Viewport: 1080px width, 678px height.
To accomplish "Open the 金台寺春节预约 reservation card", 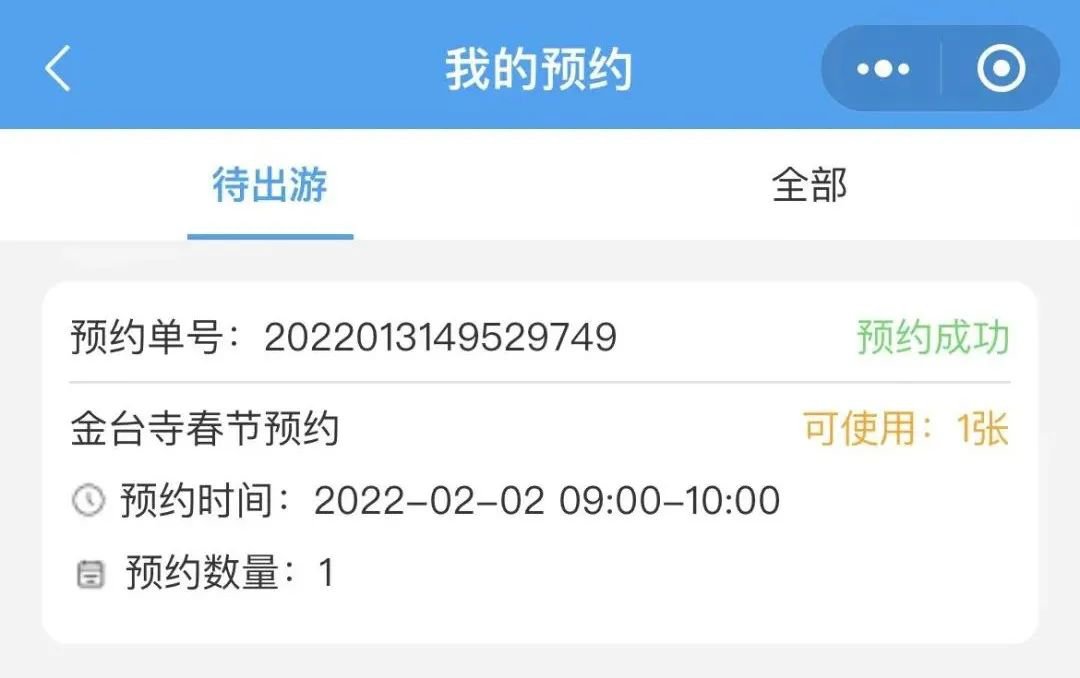I will pyautogui.click(x=540, y=462).
